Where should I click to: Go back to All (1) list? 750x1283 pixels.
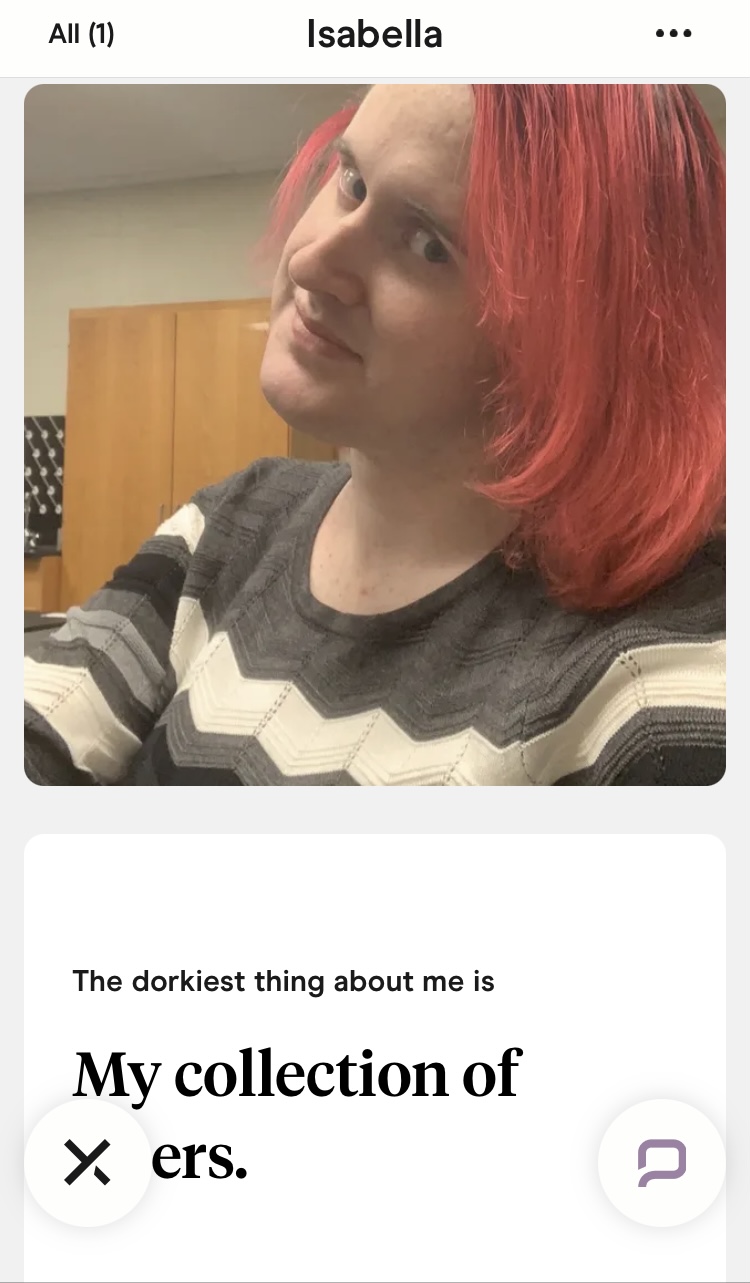tap(81, 34)
